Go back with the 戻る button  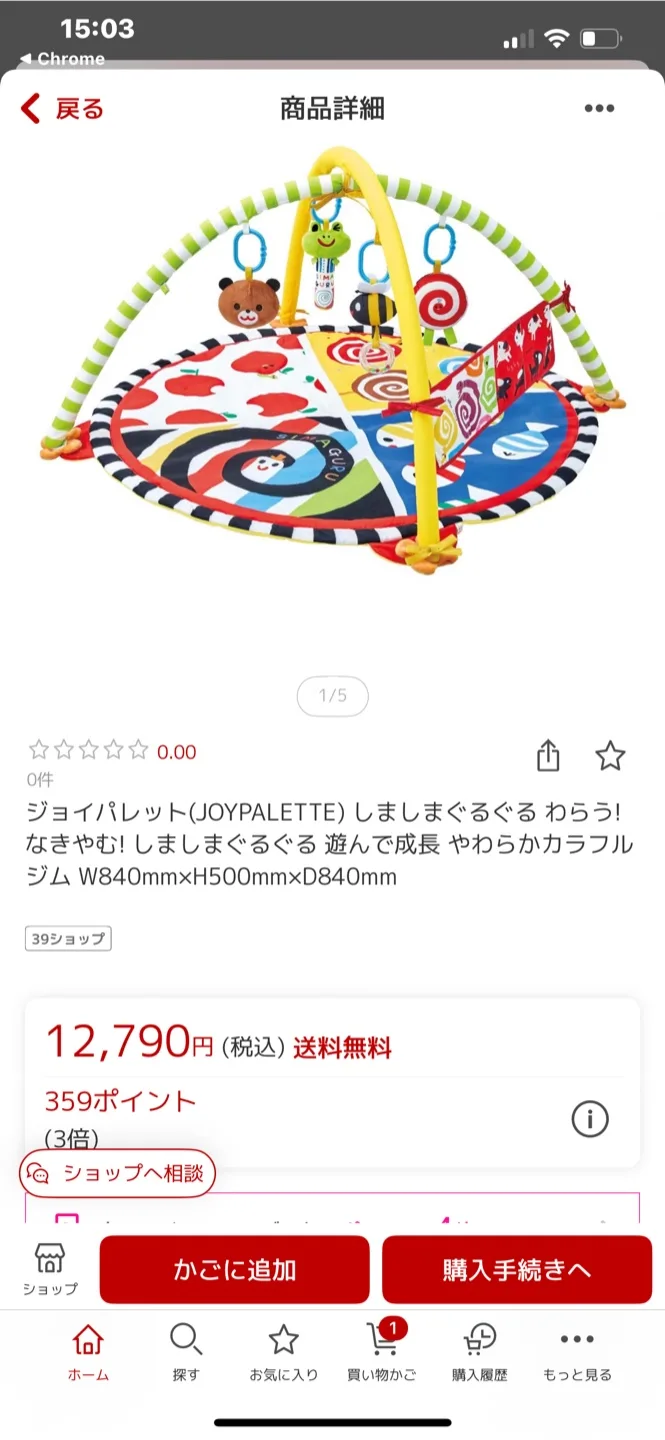tap(62, 108)
